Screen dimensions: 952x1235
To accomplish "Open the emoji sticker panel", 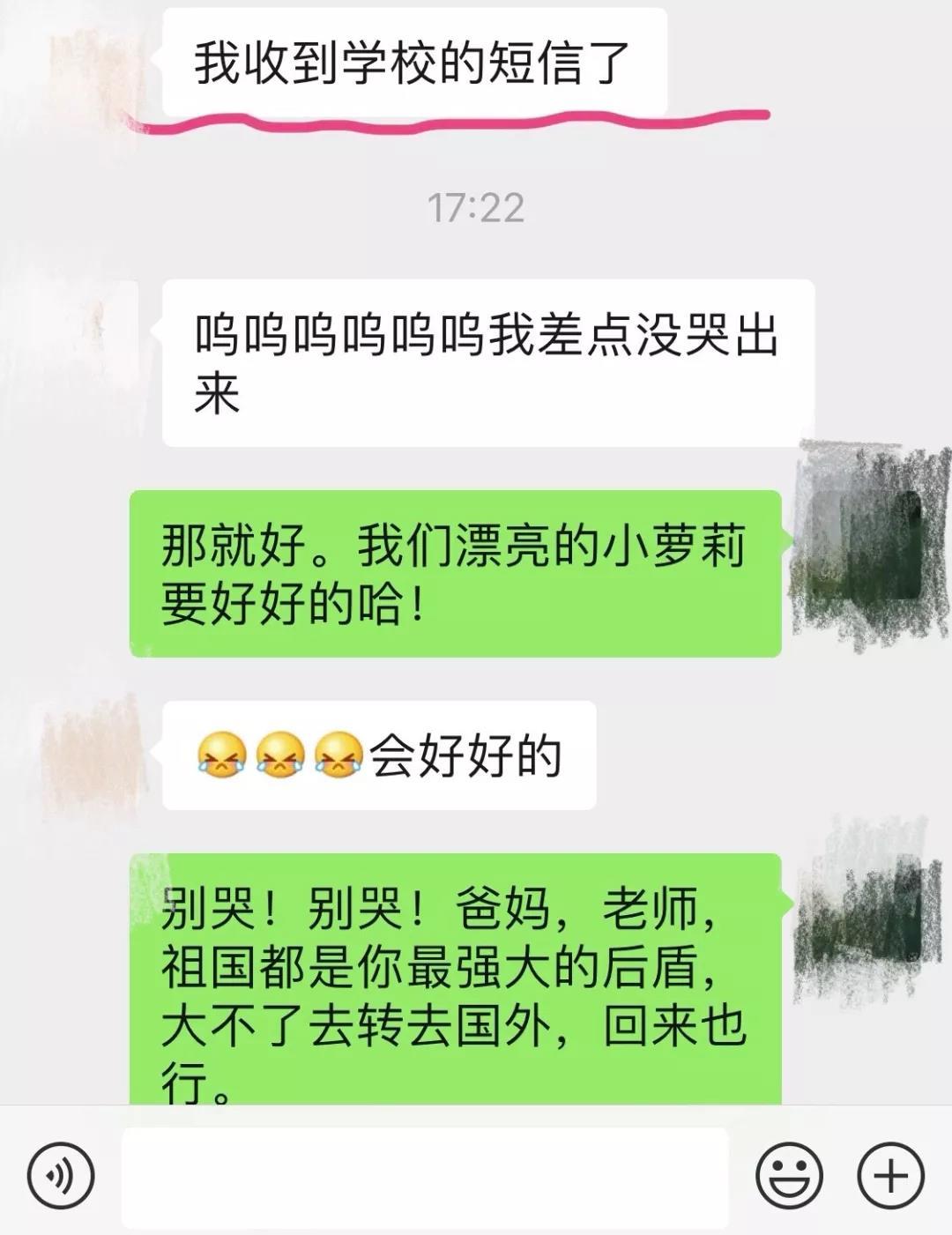I will [789, 1176].
